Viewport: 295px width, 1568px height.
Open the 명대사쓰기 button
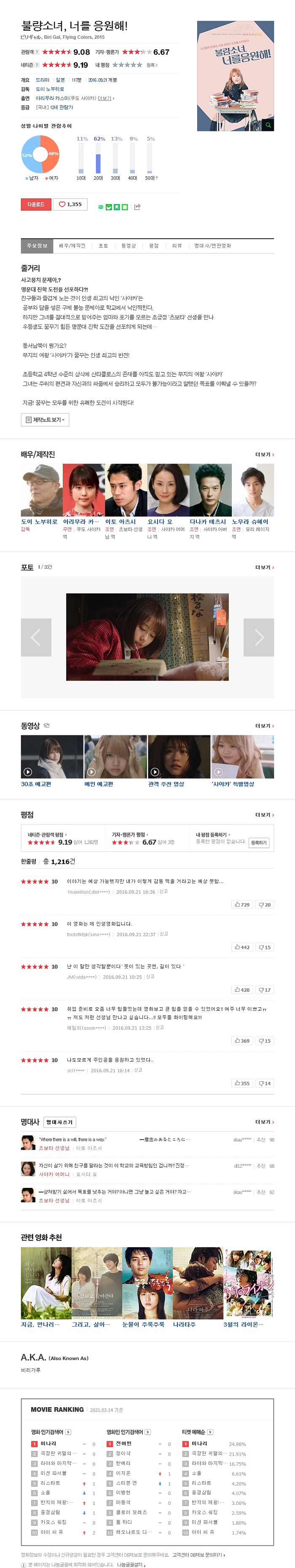pyautogui.click(x=59, y=1122)
